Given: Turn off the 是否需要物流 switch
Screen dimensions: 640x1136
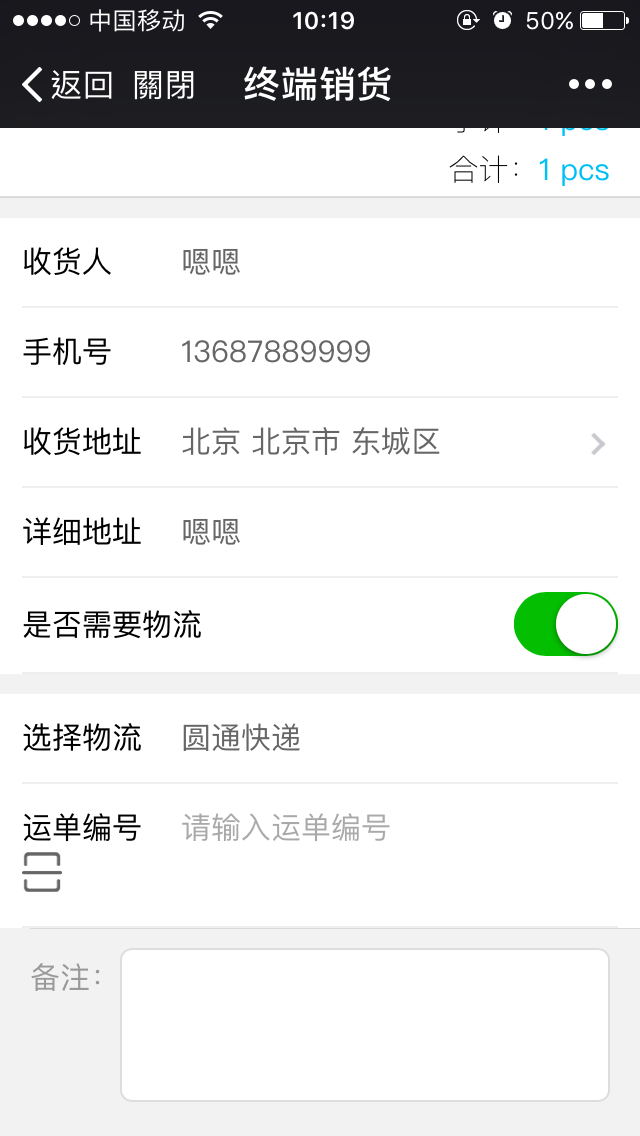Looking at the screenshot, I should pyautogui.click(x=565, y=624).
